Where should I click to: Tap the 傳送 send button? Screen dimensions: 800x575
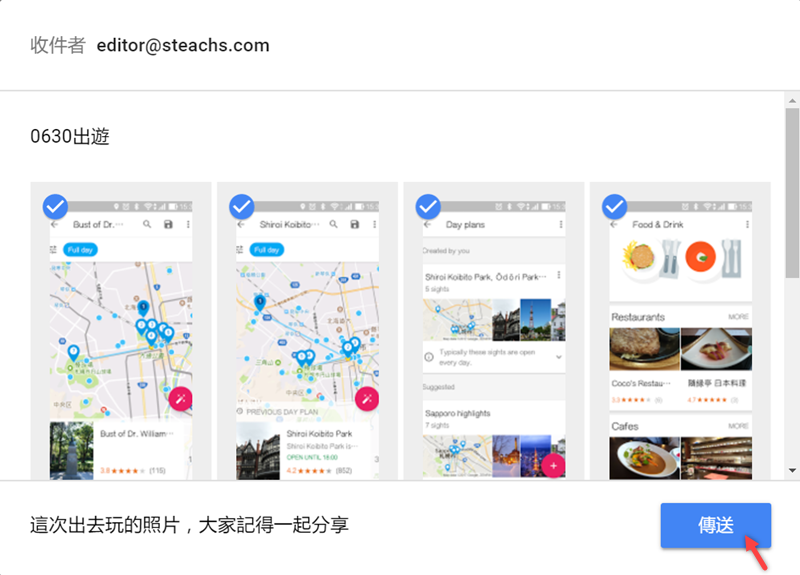click(715, 525)
